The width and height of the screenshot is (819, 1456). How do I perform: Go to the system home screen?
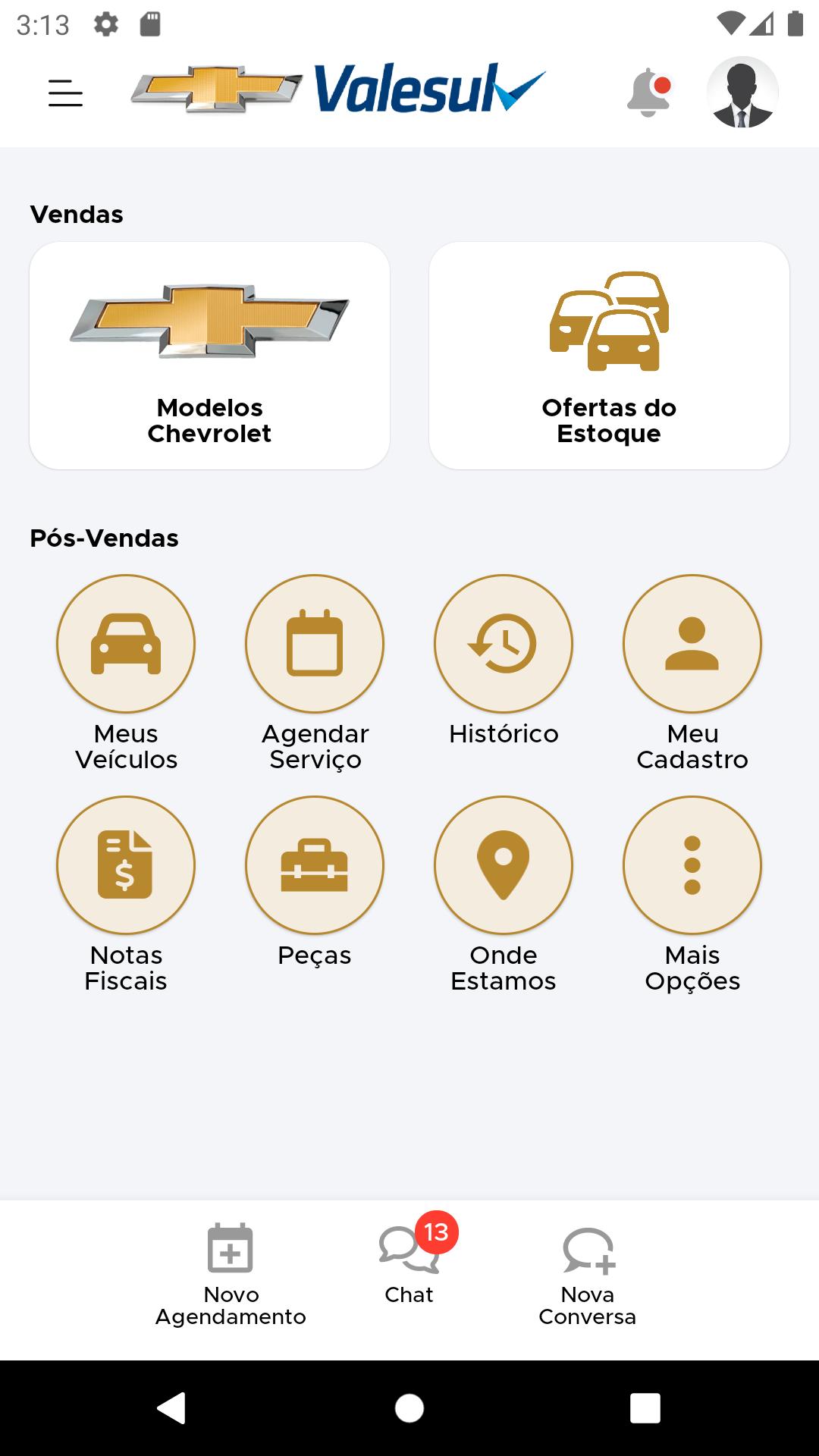pos(409,1408)
